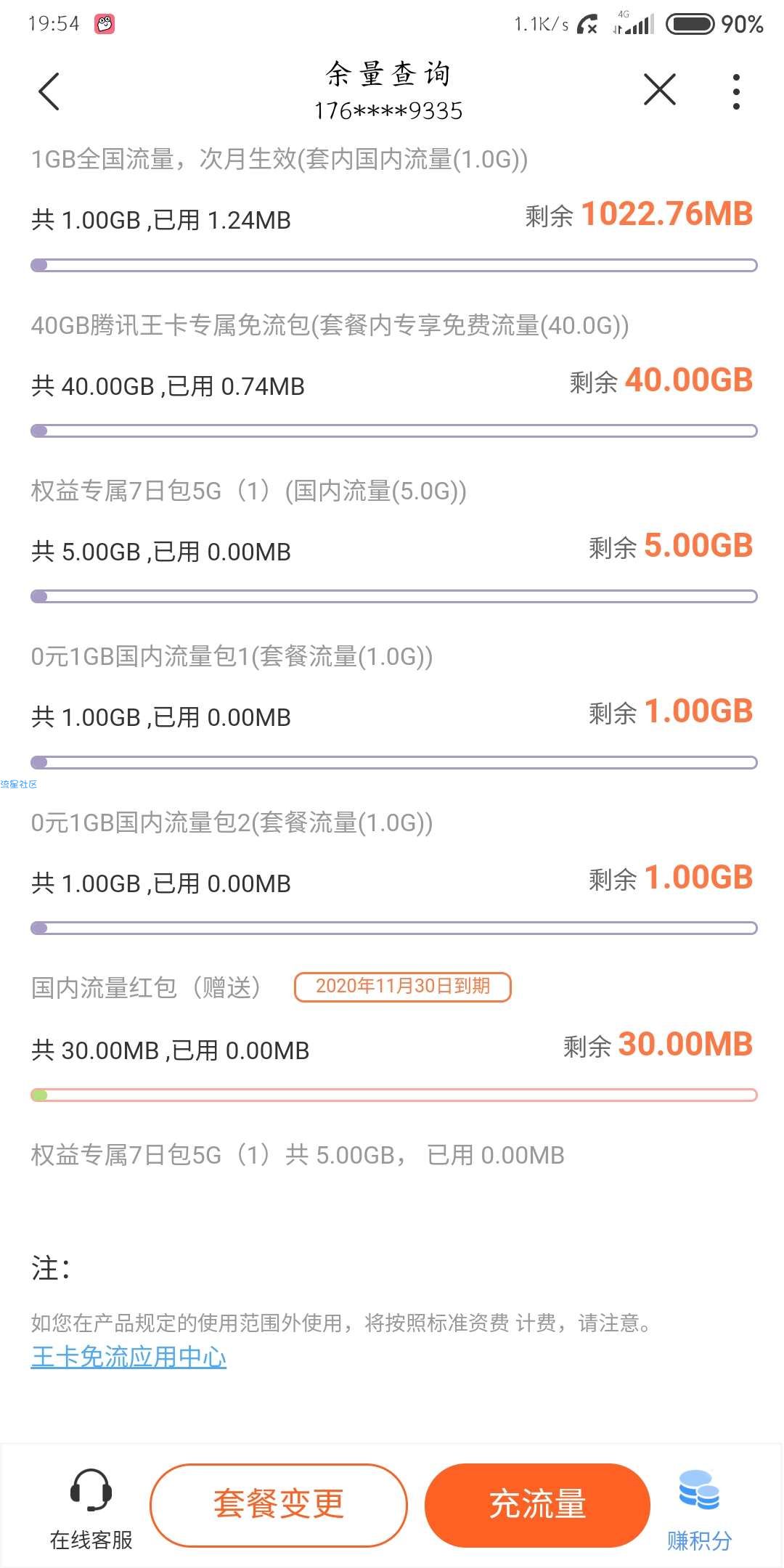Open 赚积分 to earn points
Screen dimensions: 784x1568
tap(700, 1509)
